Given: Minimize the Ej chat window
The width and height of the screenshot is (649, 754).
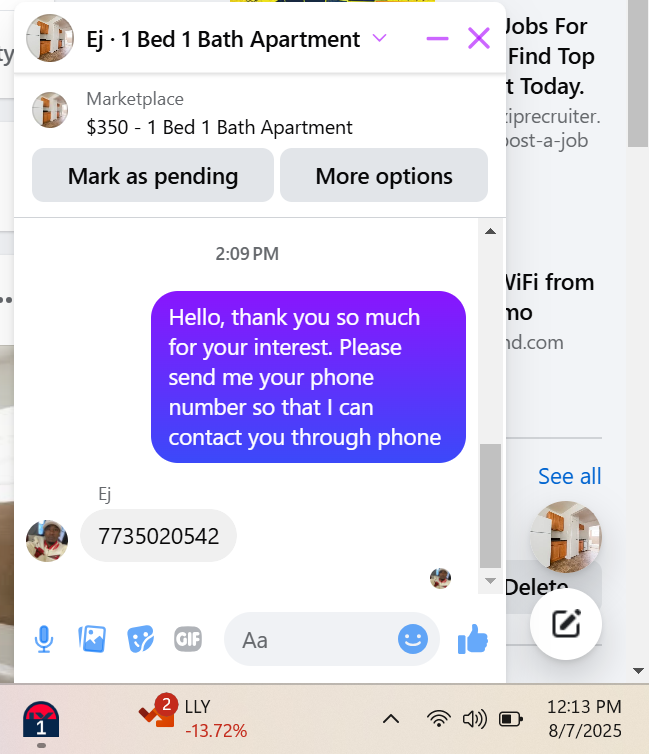Looking at the screenshot, I should point(437,39).
